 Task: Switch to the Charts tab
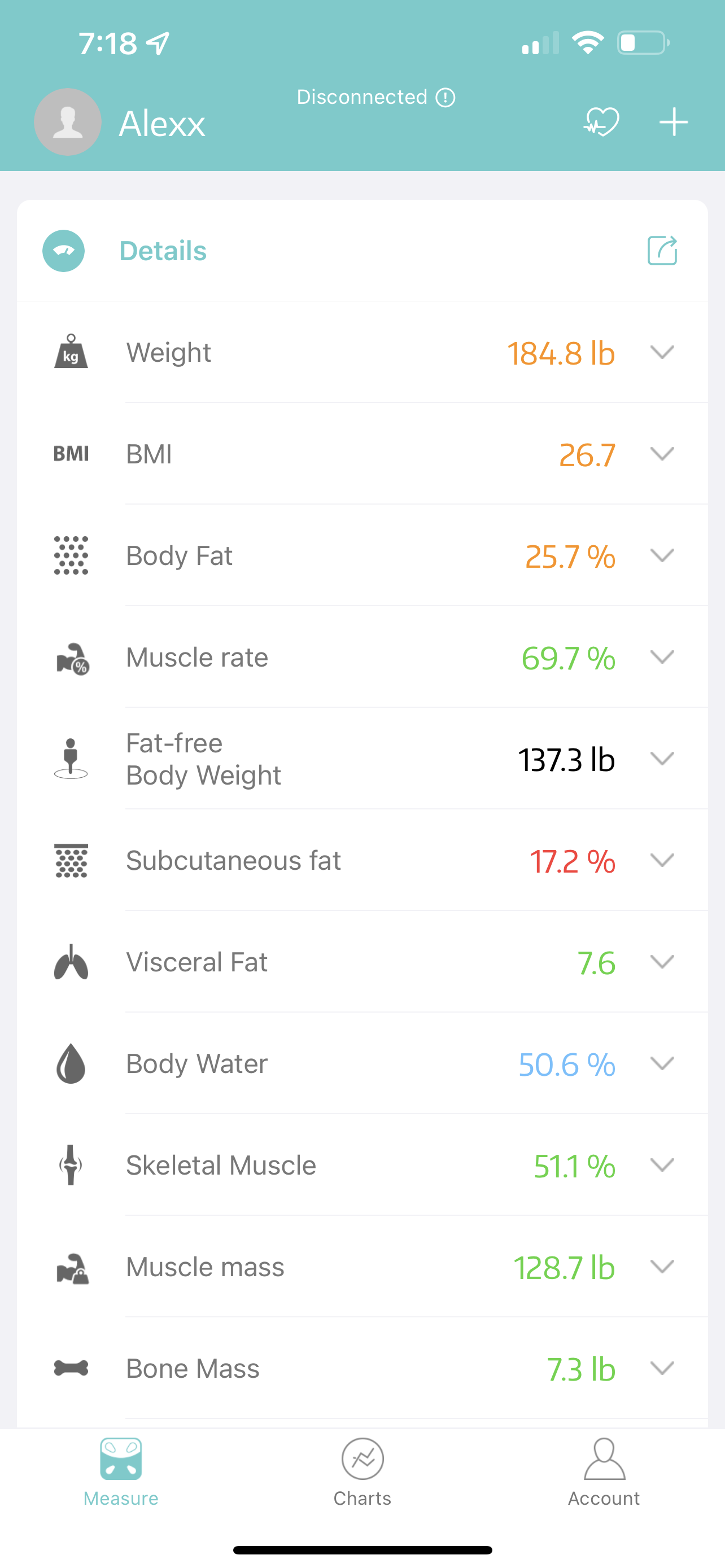click(x=362, y=1472)
